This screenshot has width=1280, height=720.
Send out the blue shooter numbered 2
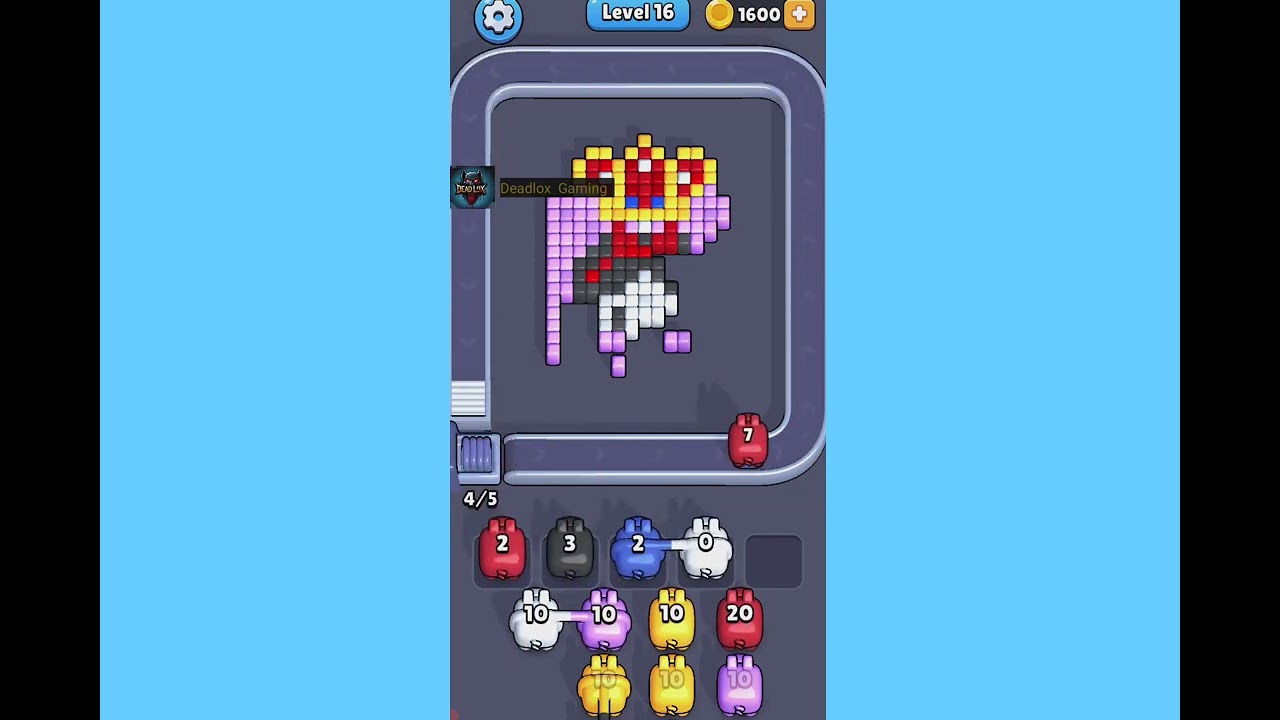tap(637, 548)
